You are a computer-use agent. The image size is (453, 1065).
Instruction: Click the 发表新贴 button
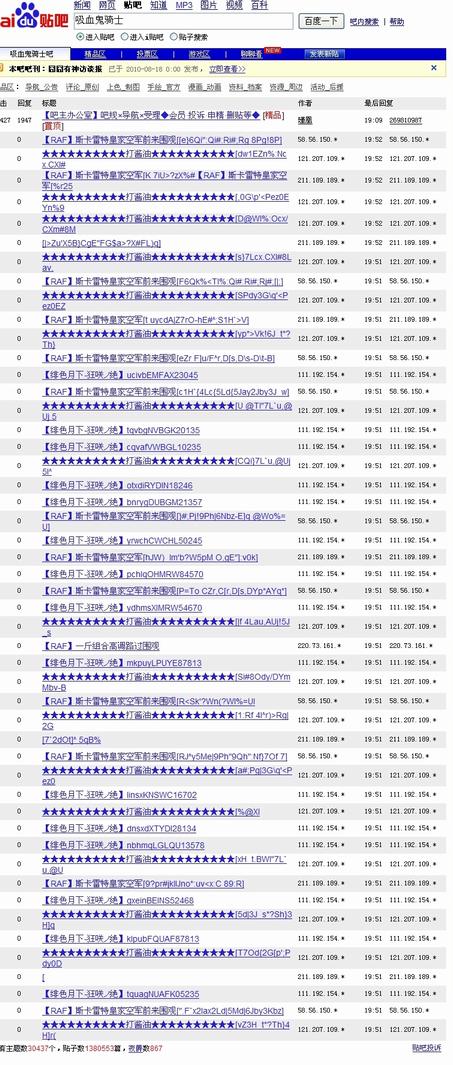(325, 54)
